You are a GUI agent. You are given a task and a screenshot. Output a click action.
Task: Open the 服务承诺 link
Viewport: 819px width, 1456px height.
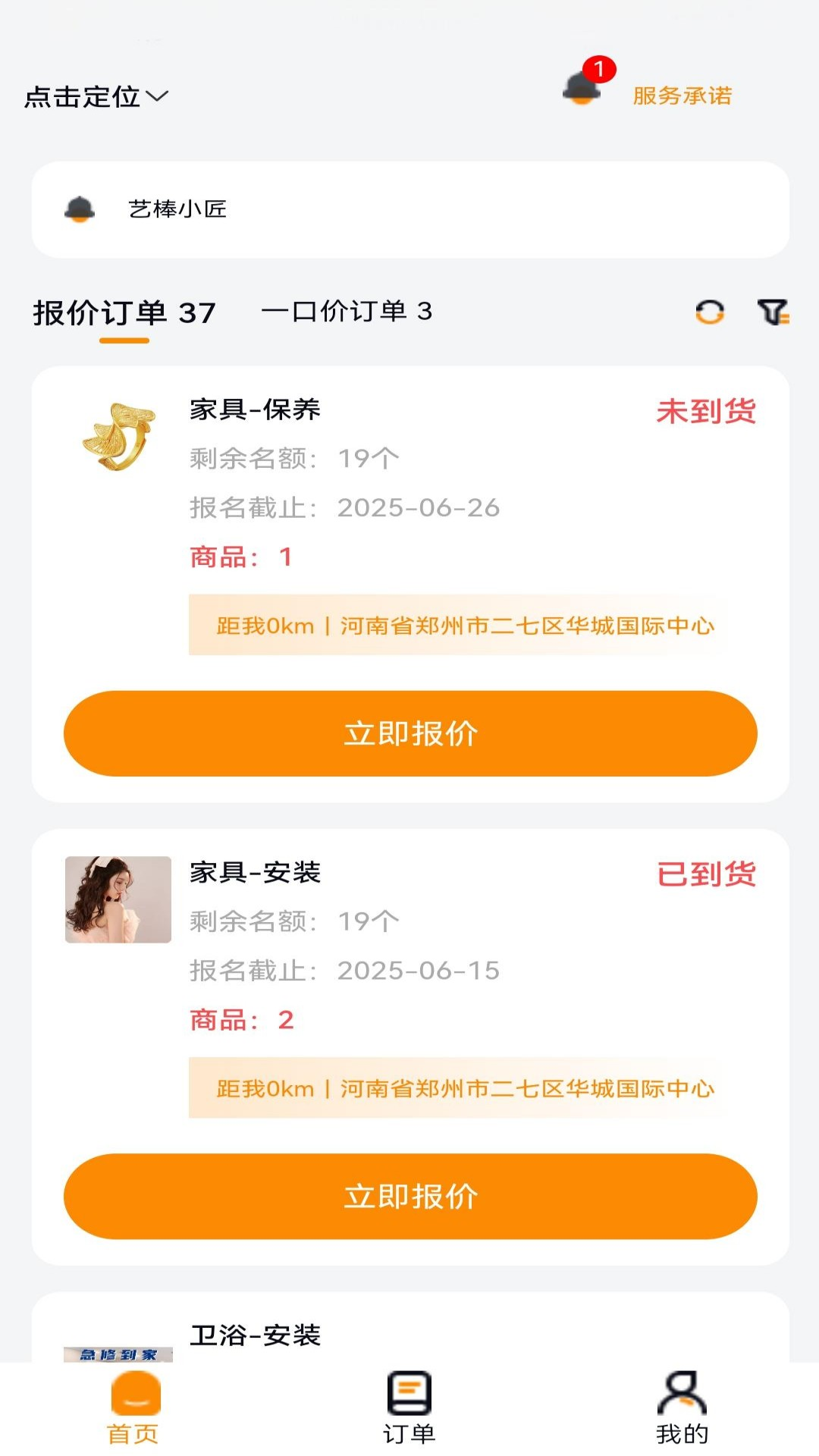coord(682,96)
